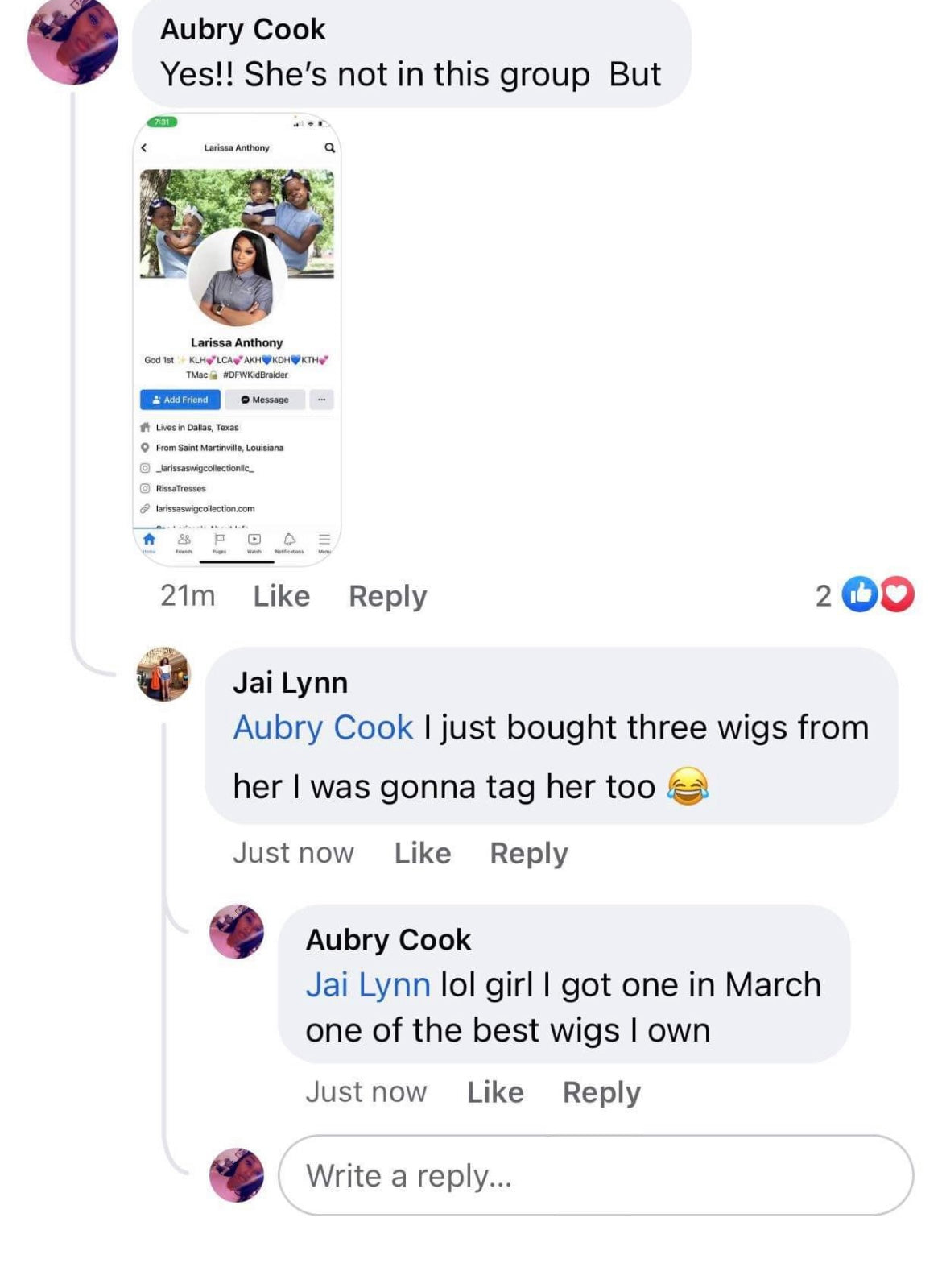This screenshot has height=1288, width=942.
Task: Tap the Jai Lynn mention in Aubry's reply
Action: 368,985
